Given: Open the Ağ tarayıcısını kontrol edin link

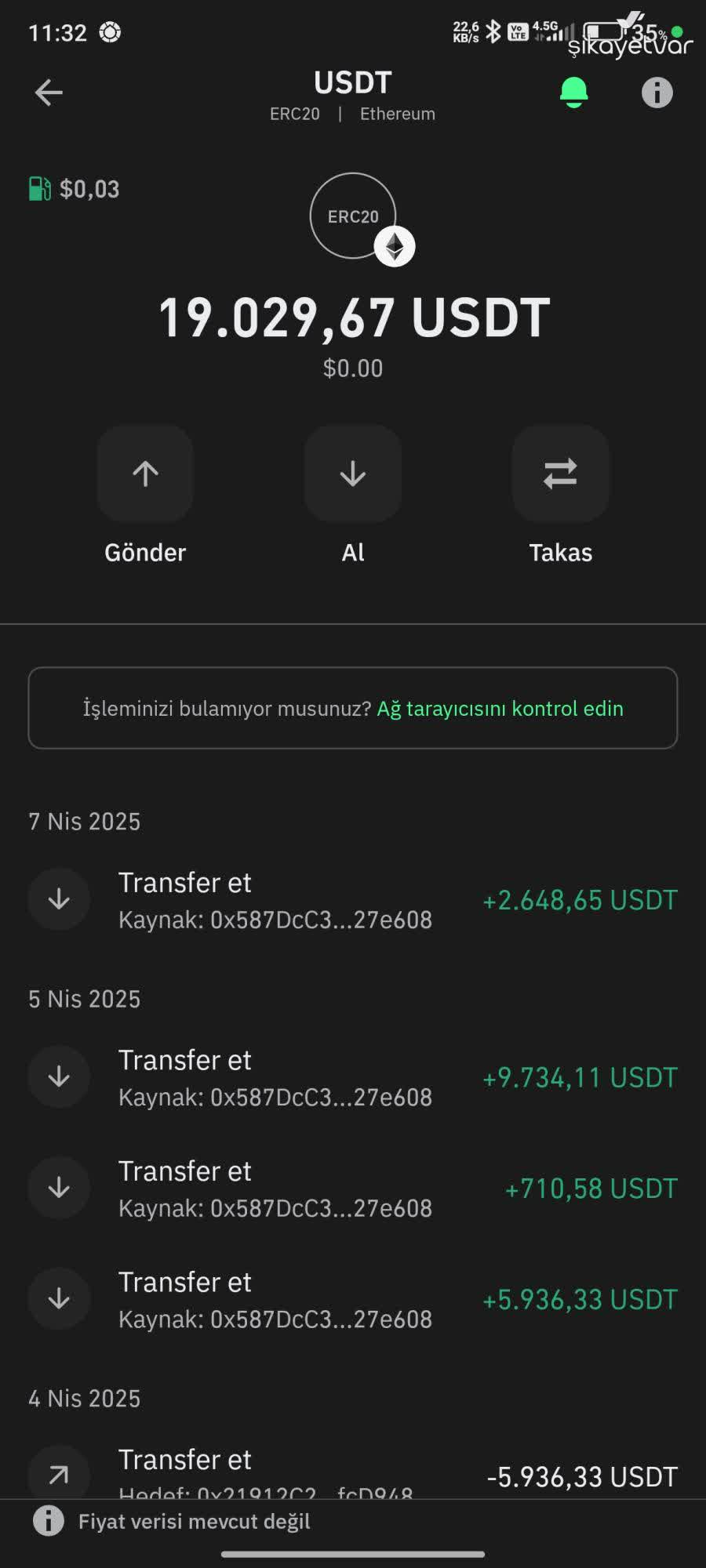Looking at the screenshot, I should 500,708.
